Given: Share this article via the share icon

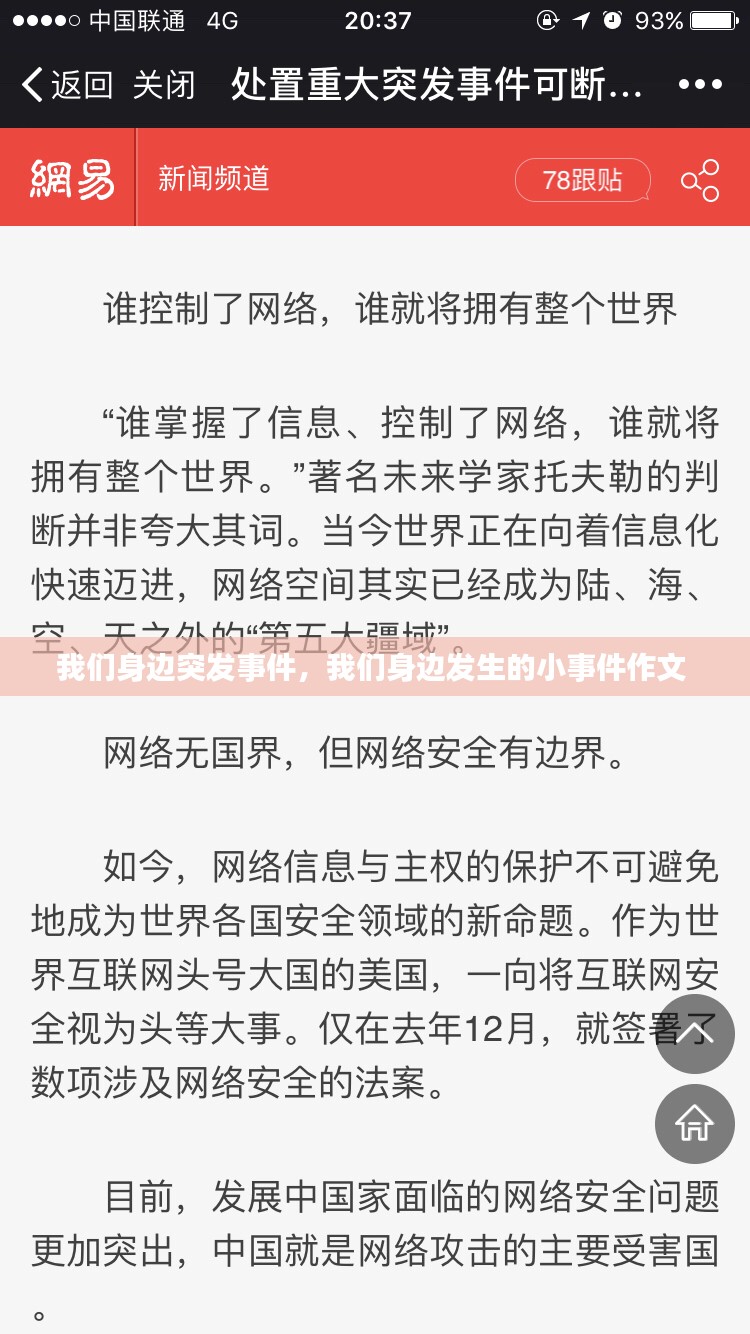Looking at the screenshot, I should [700, 180].
